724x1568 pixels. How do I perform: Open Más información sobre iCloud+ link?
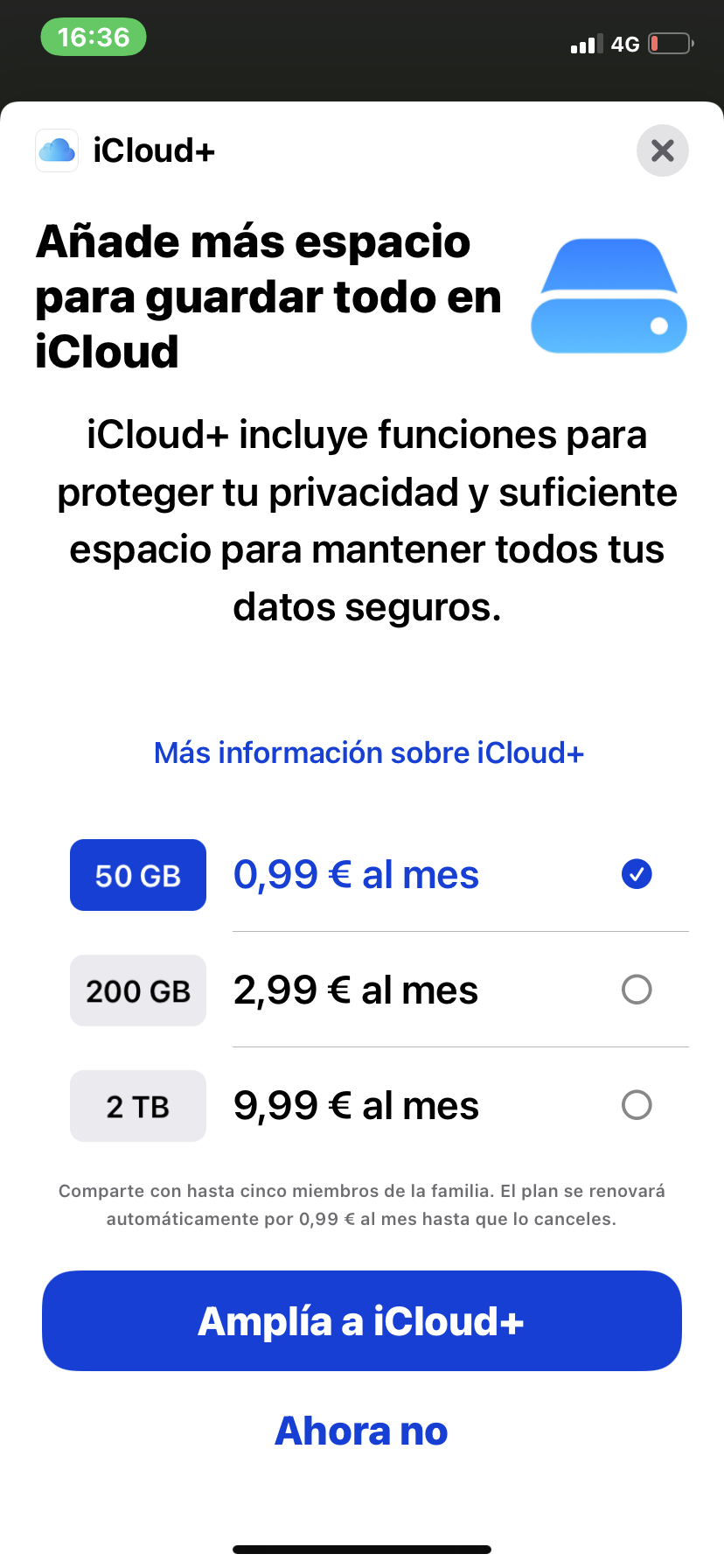click(x=368, y=752)
